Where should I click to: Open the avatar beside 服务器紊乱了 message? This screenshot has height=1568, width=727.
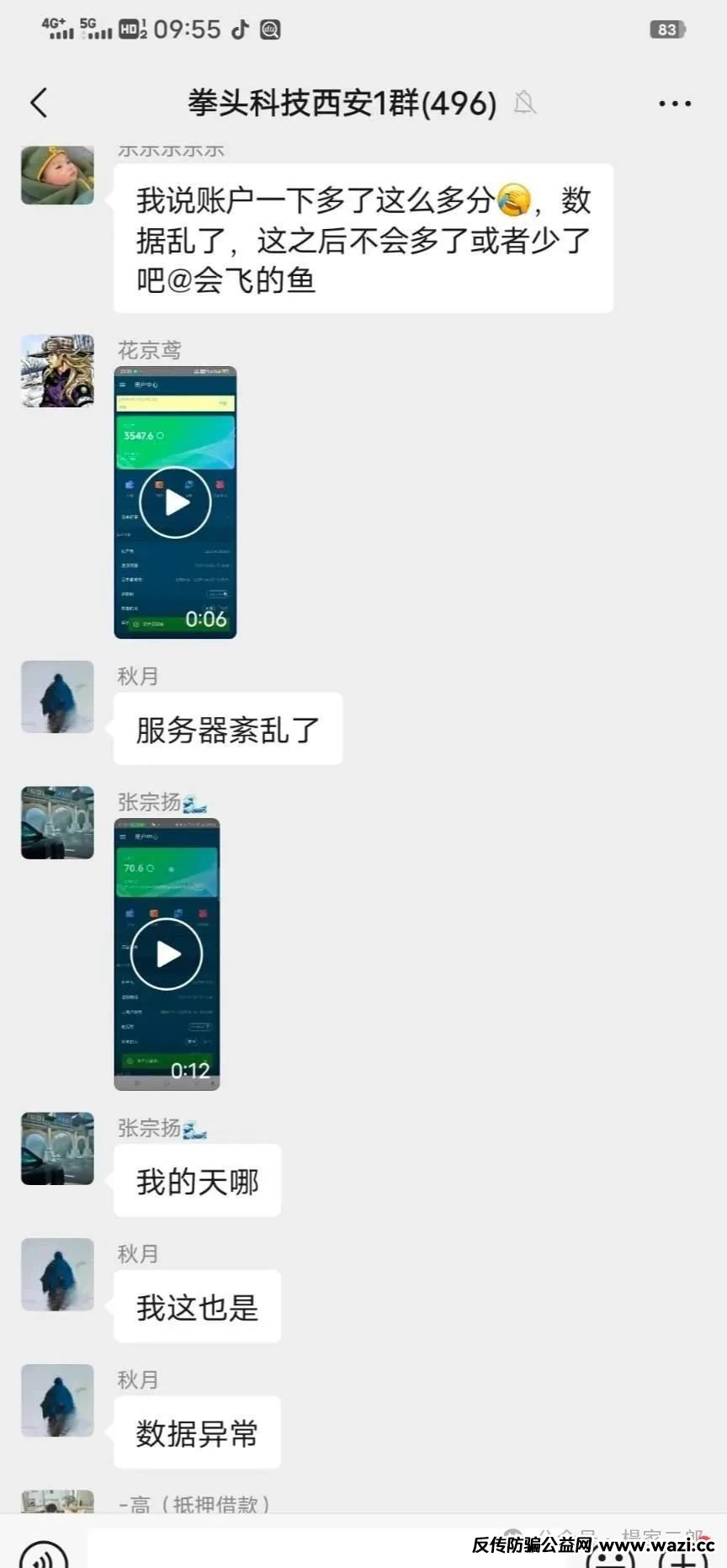point(57,697)
